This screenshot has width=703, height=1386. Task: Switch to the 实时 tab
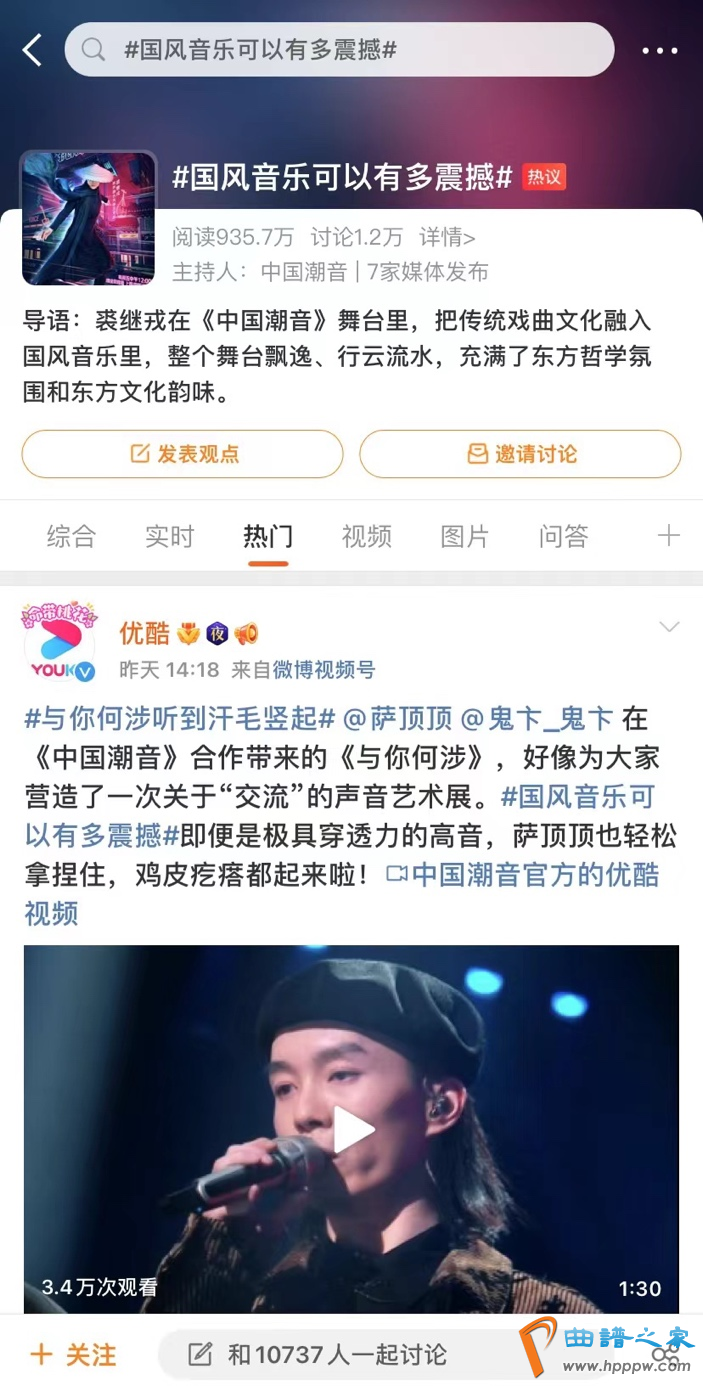169,536
